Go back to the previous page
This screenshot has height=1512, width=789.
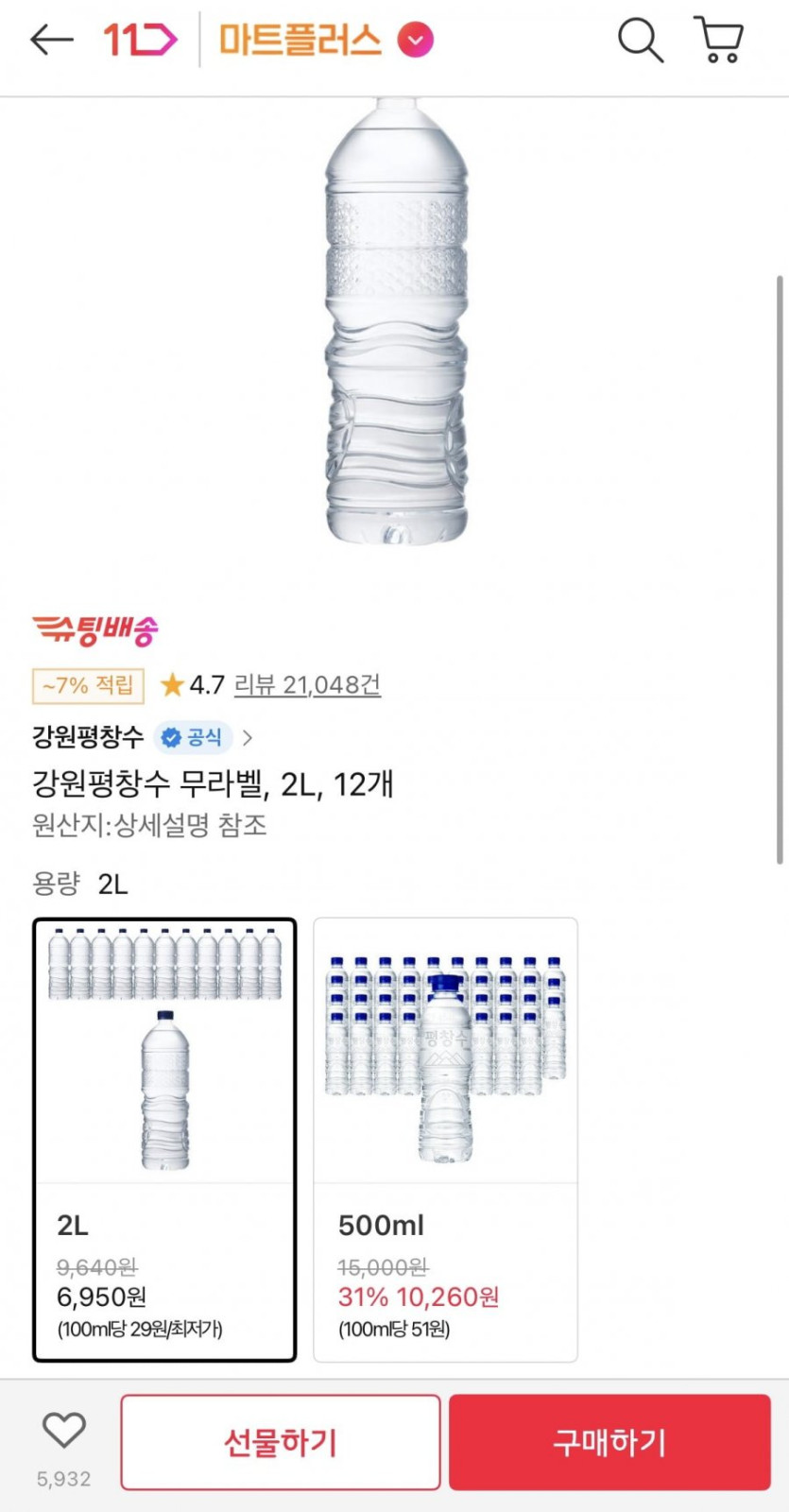pyautogui.click(x=51, y=40)
